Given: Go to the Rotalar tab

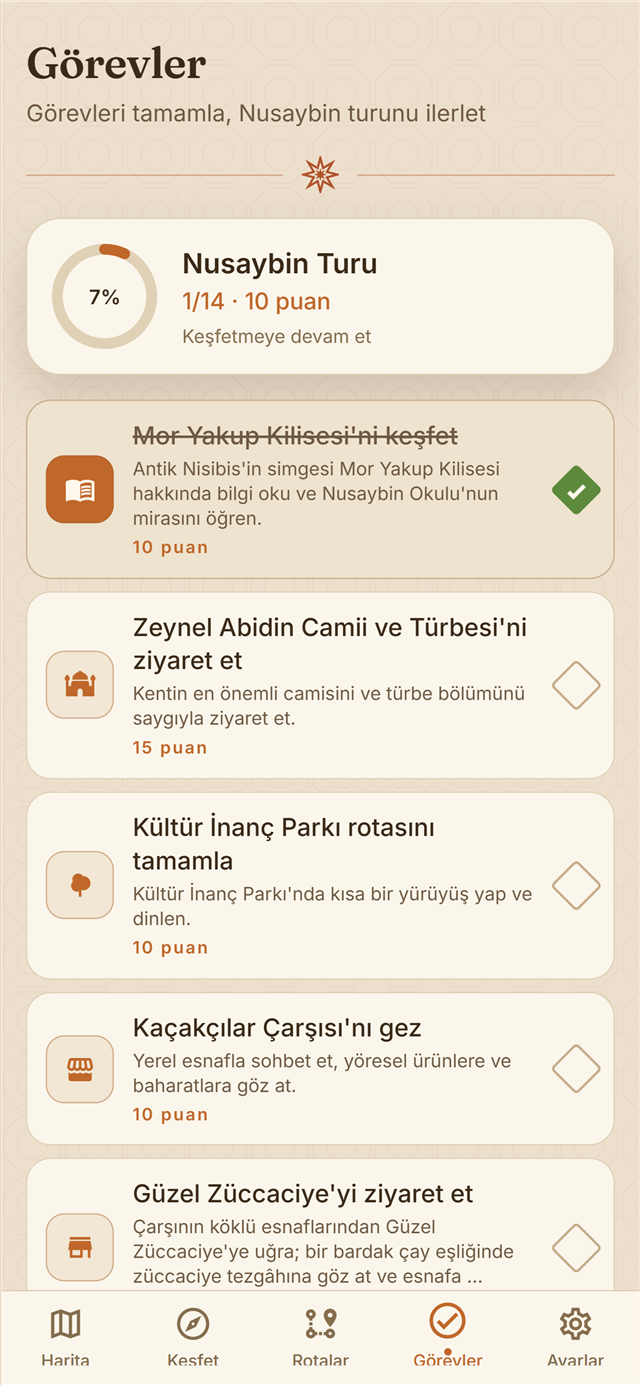Looking at the screenshot, I should (320, 1338).
